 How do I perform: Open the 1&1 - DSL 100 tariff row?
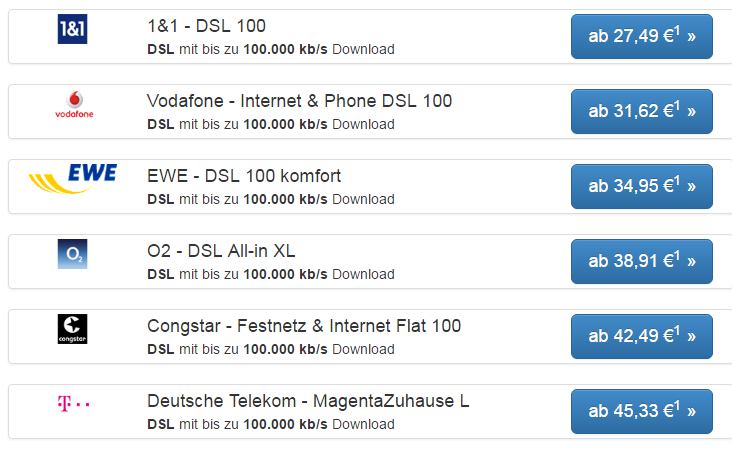click(206, 26)
